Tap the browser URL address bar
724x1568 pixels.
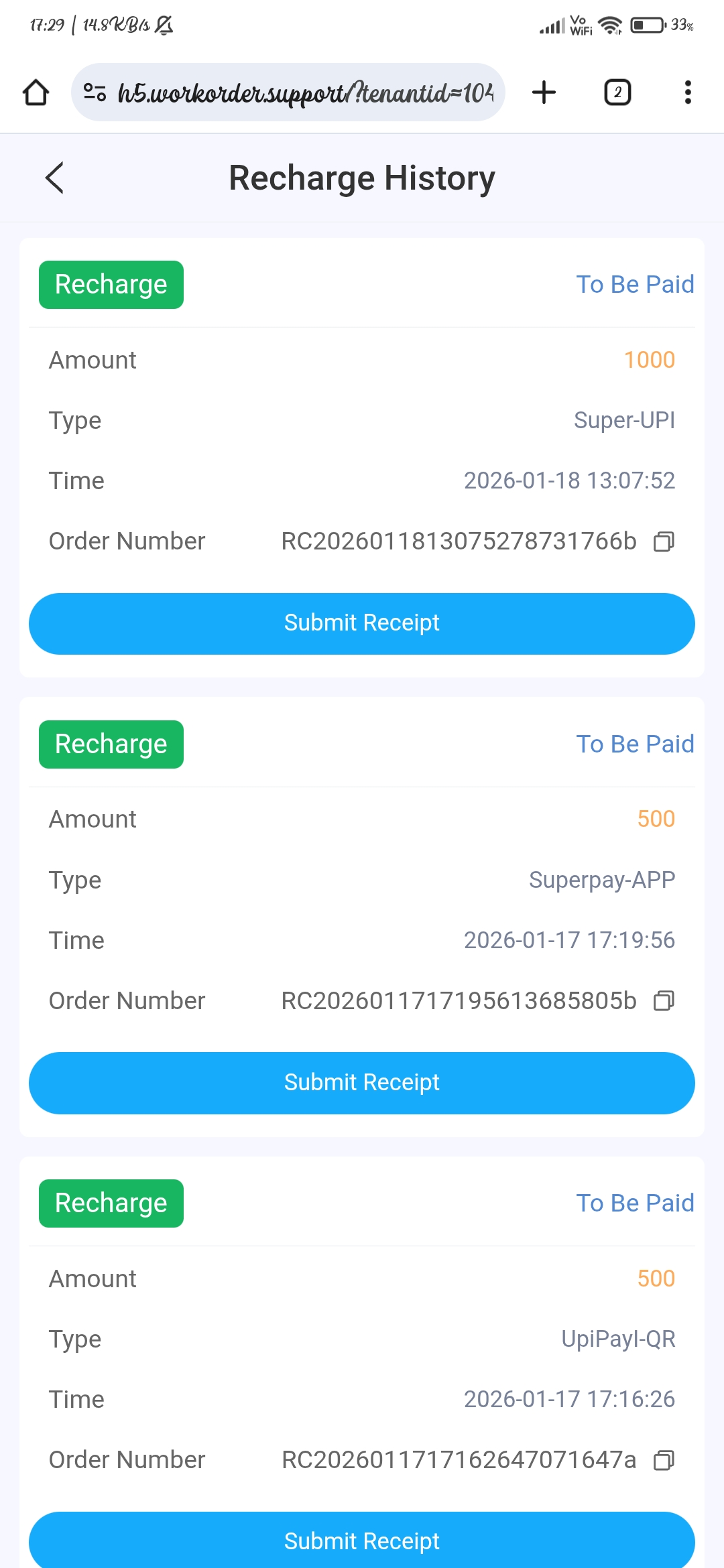click(295, 92)
